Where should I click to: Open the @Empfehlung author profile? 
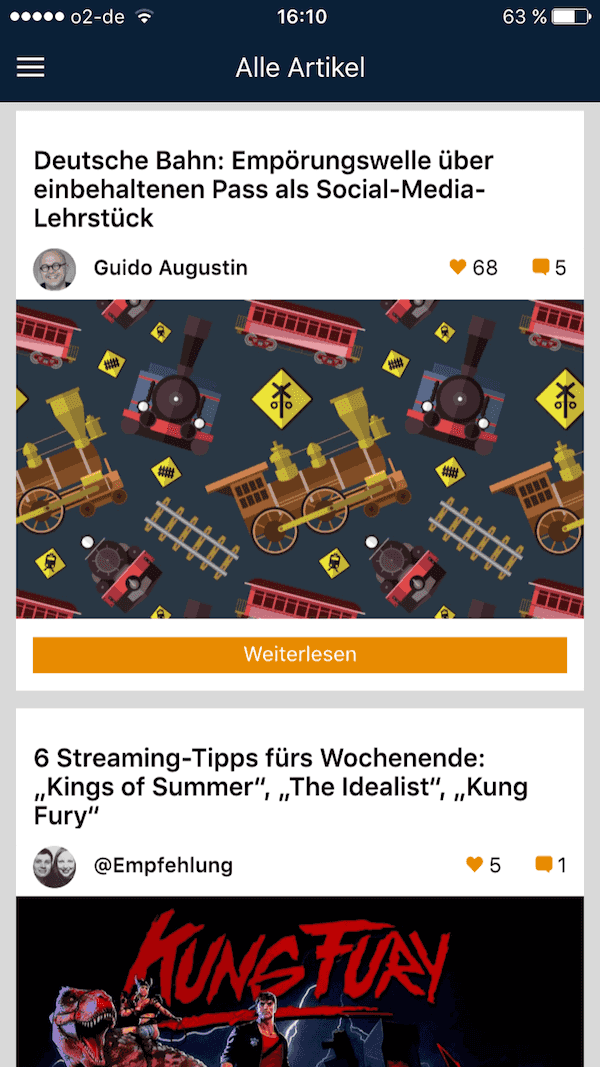tap(162, 866)
